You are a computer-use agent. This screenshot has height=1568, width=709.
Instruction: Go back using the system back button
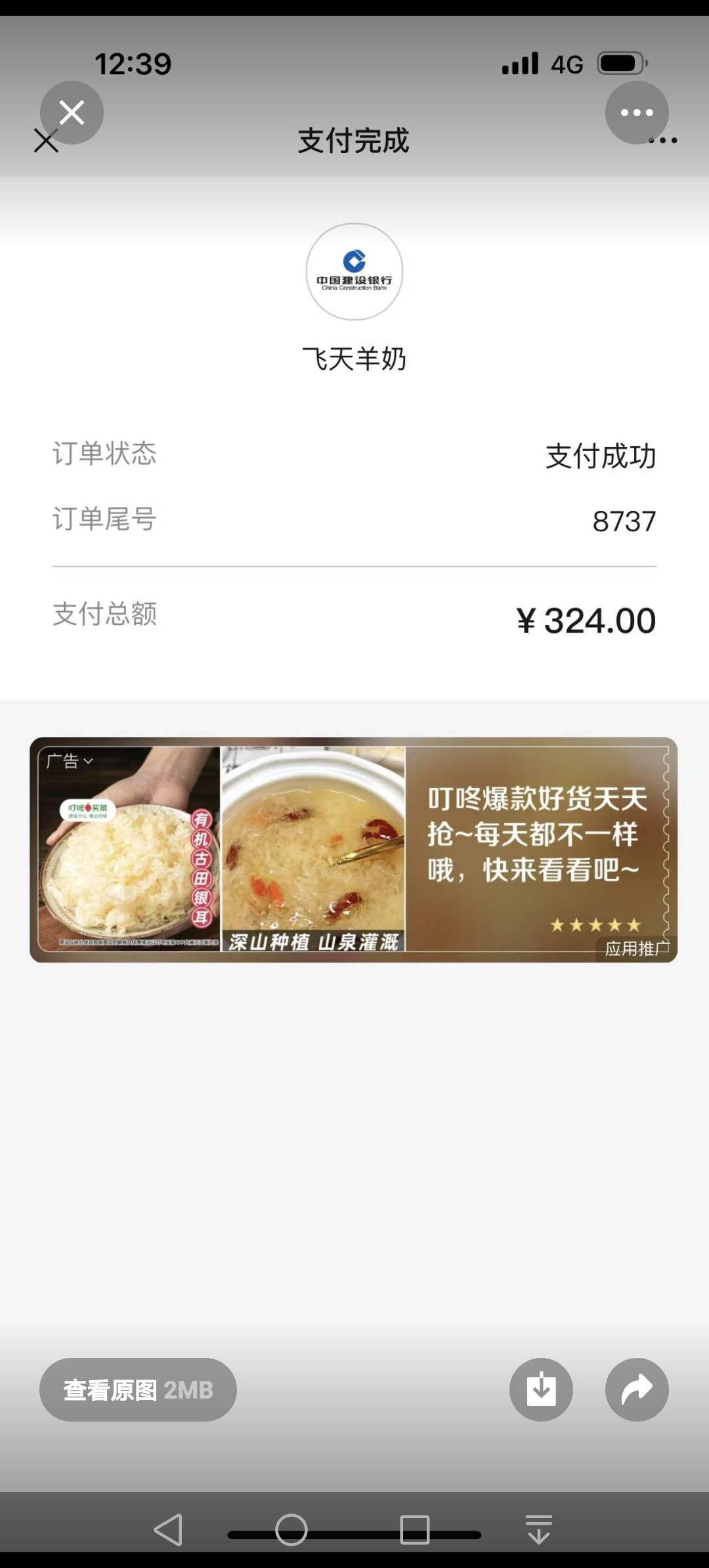click(x=169, y=1529)
